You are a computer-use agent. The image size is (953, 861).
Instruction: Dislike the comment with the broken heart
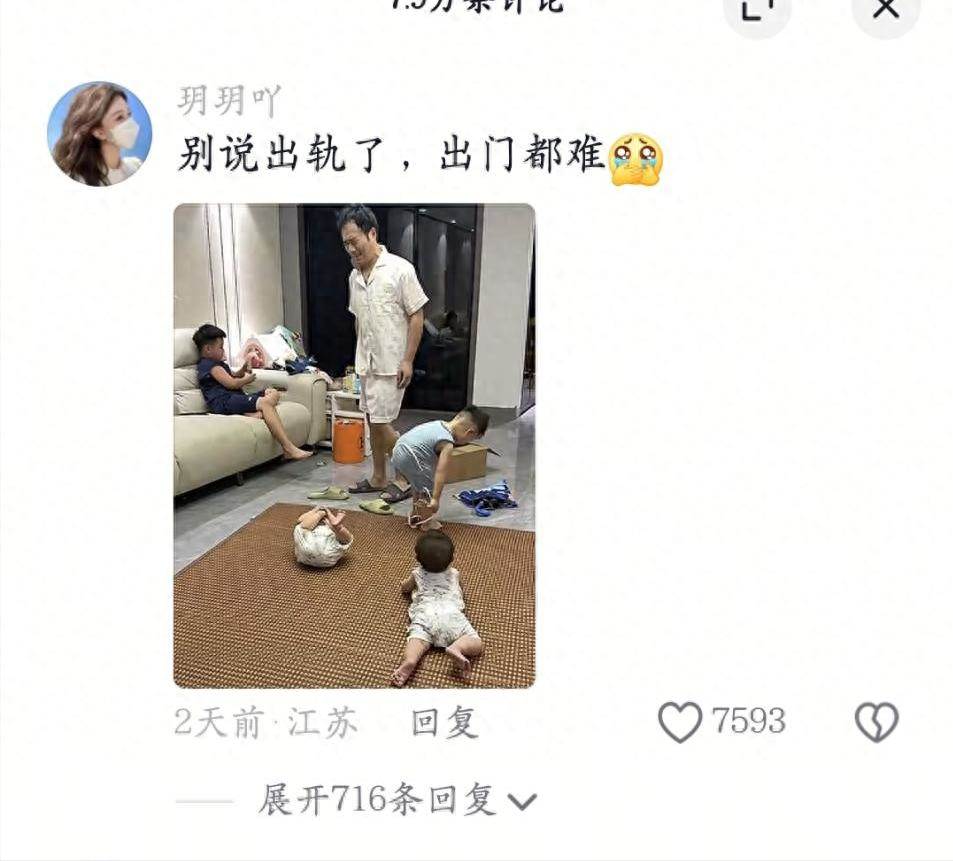(876, 722)
